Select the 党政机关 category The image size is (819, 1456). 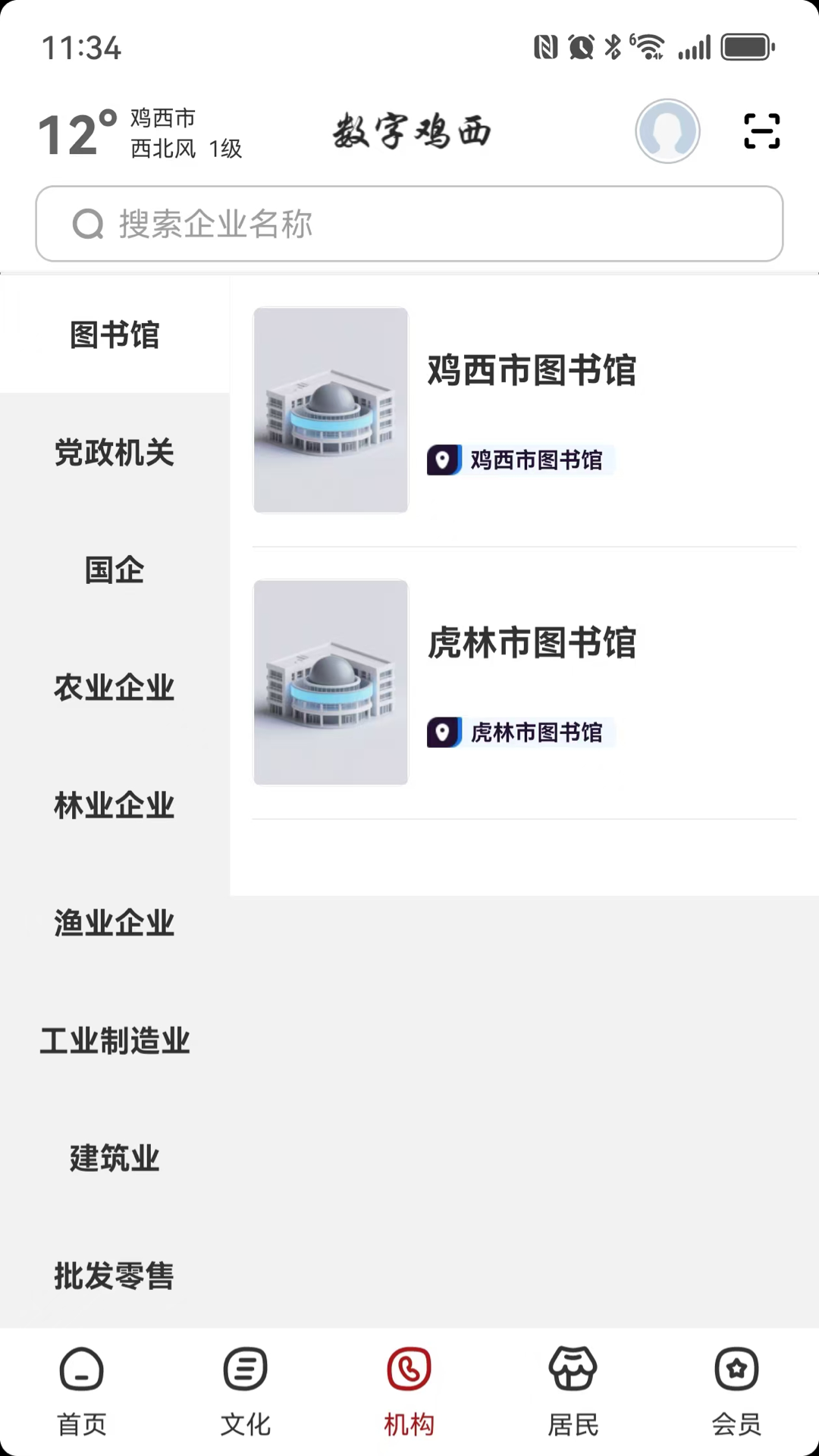(x=114, y=453)
